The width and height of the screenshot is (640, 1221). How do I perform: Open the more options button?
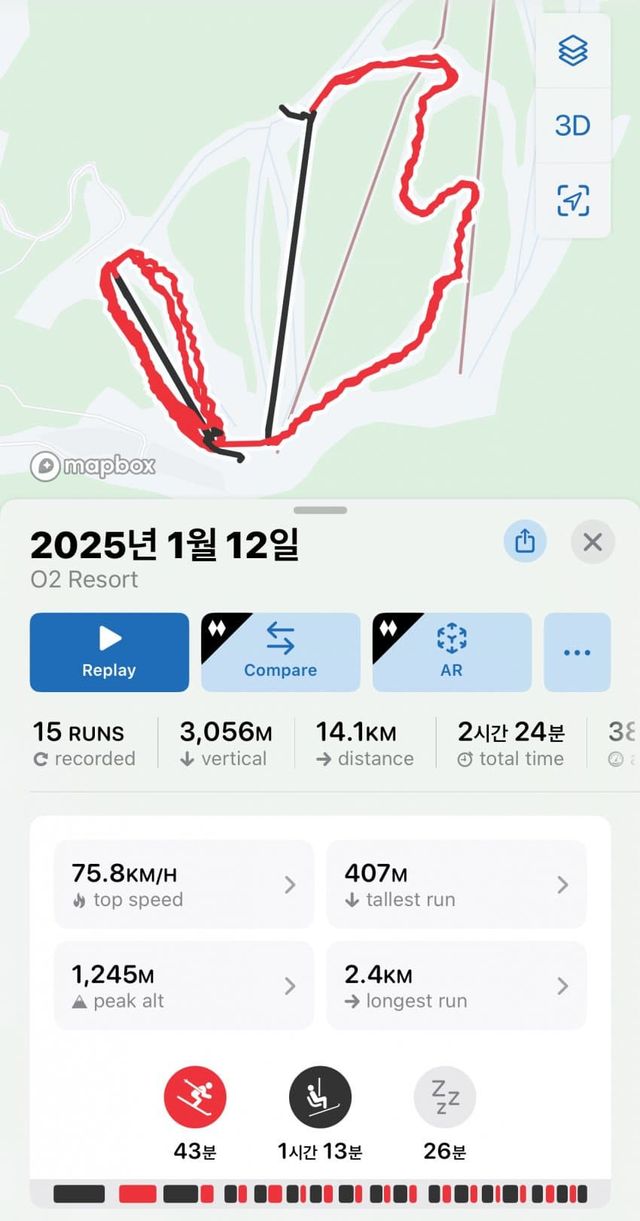pos(577,652)
